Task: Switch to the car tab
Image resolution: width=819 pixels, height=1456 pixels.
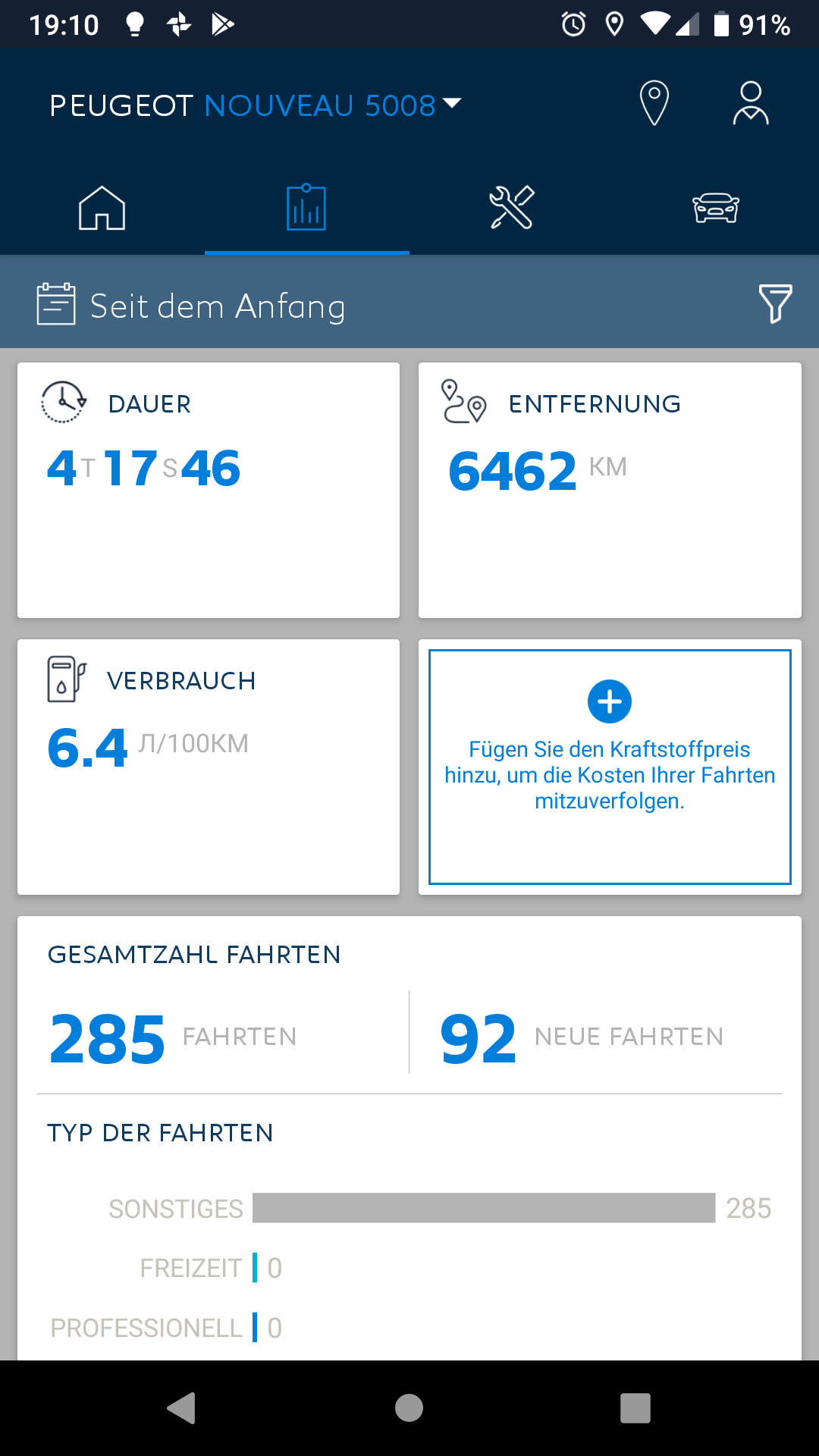Action: [716, 208]
